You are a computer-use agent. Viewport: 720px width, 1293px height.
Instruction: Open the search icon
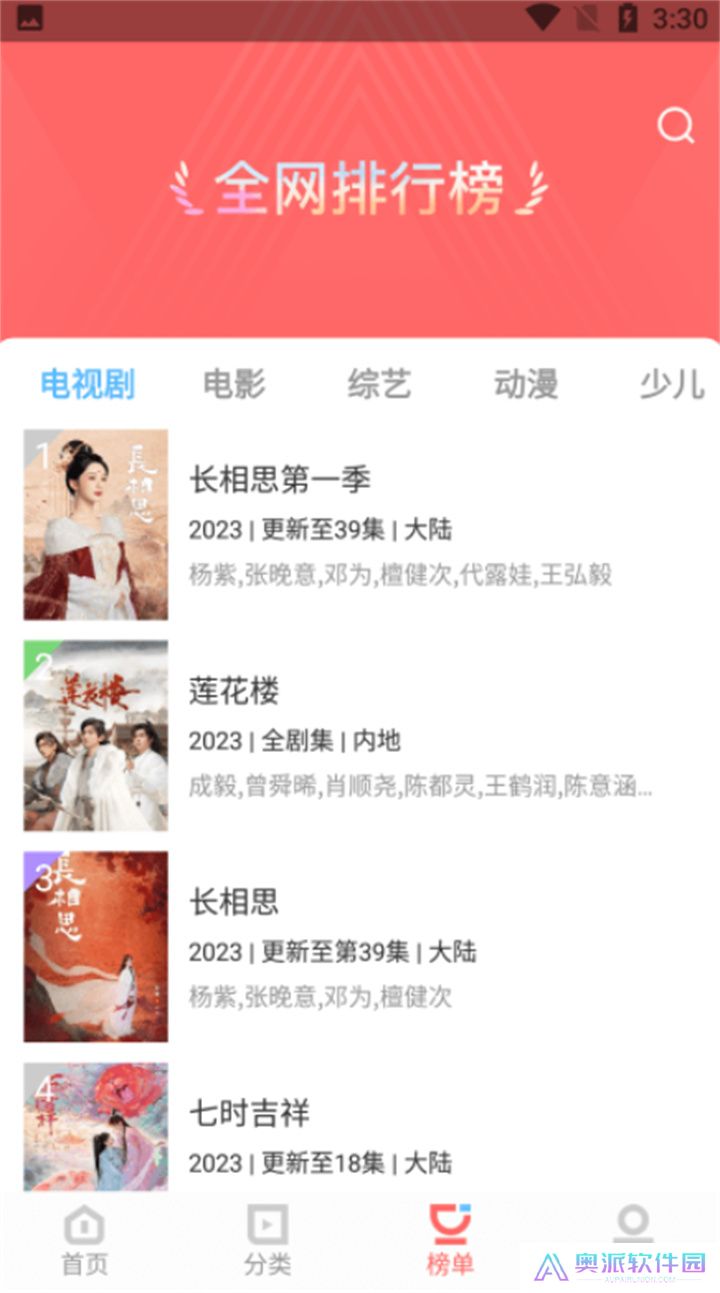[x=677, y=125]
